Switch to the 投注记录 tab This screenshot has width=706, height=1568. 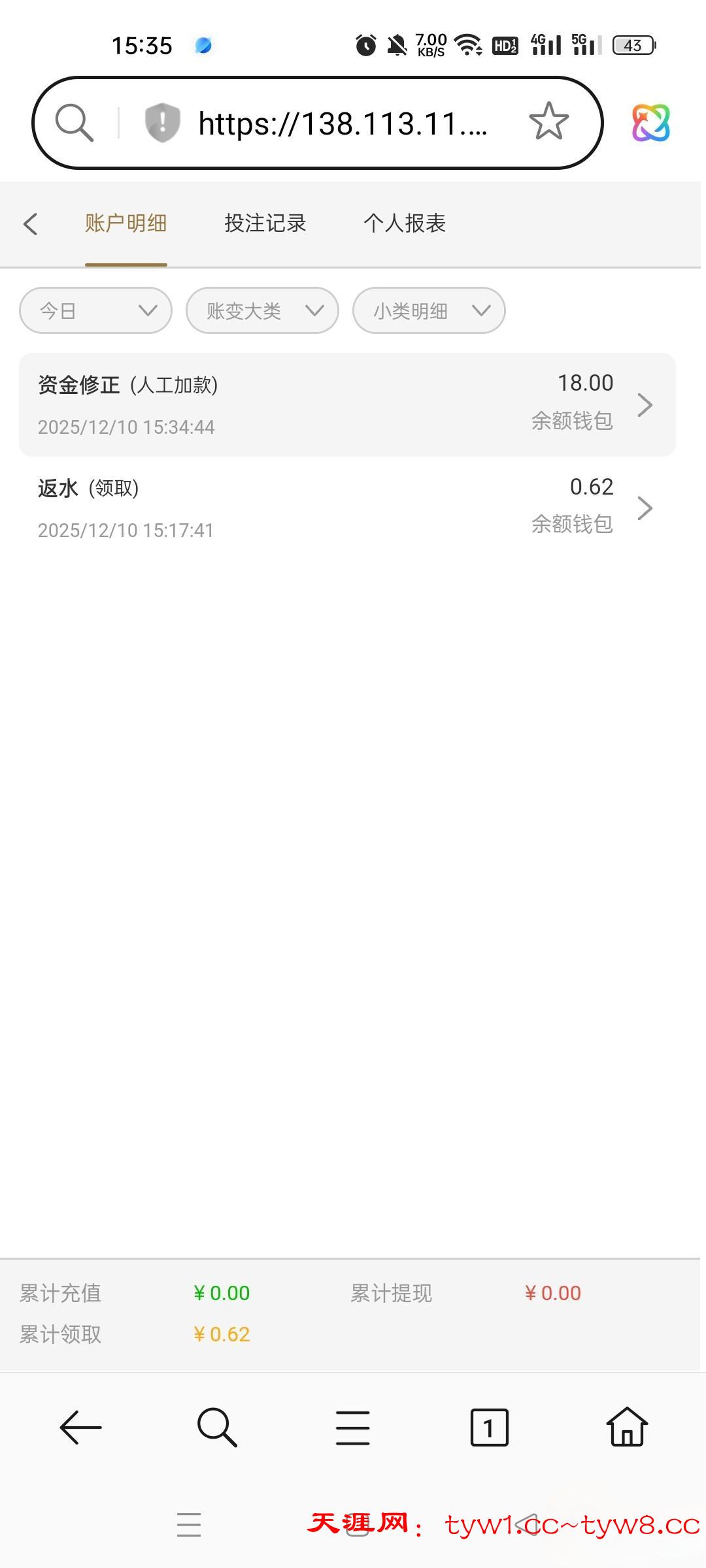(265, 223)
